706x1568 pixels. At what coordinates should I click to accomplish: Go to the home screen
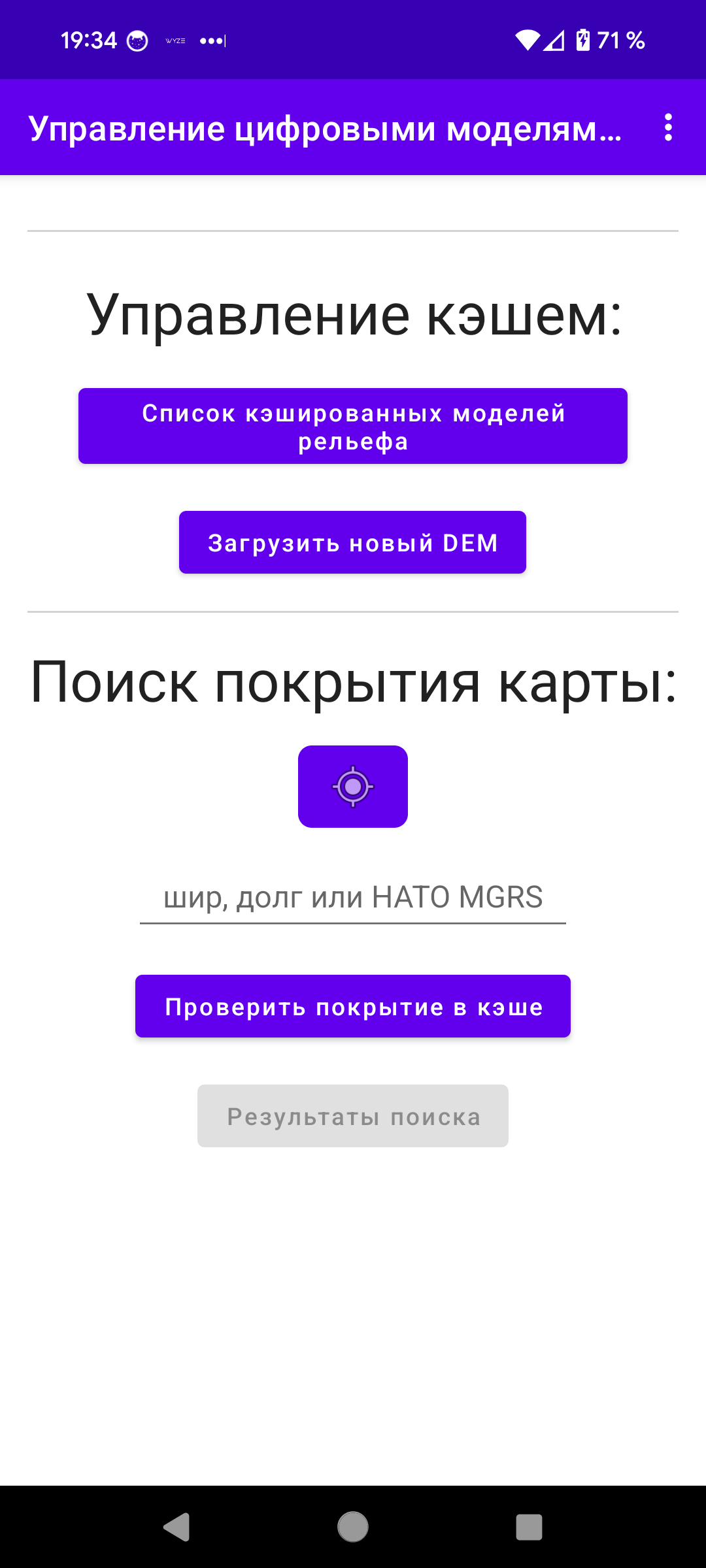[353, 1527]
